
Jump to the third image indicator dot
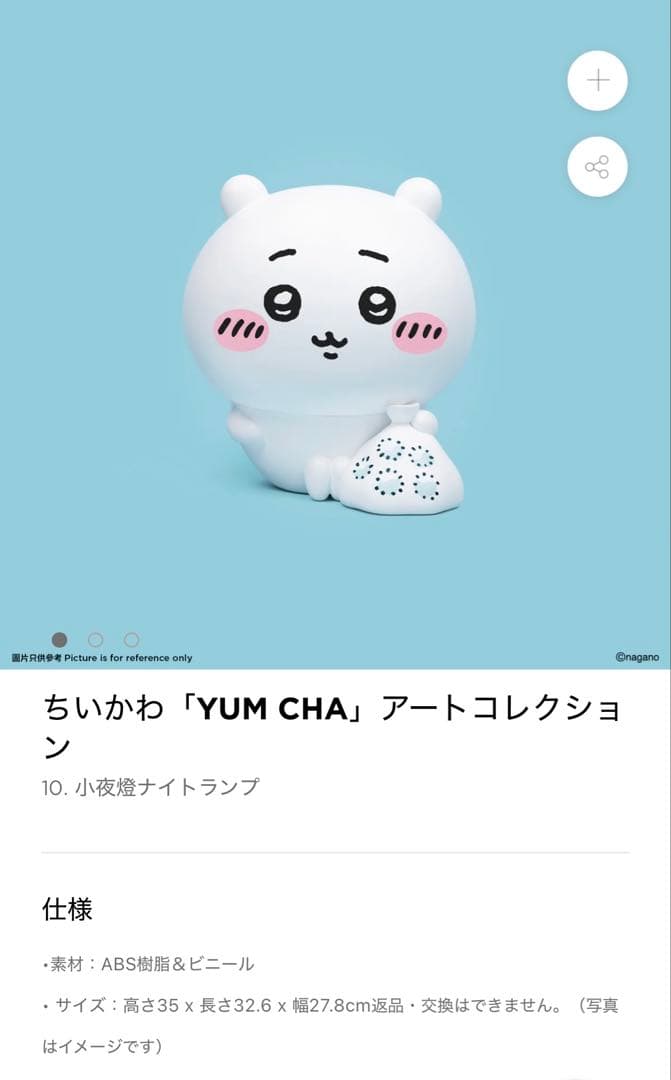pyautogui.click(x=131, y=639)
